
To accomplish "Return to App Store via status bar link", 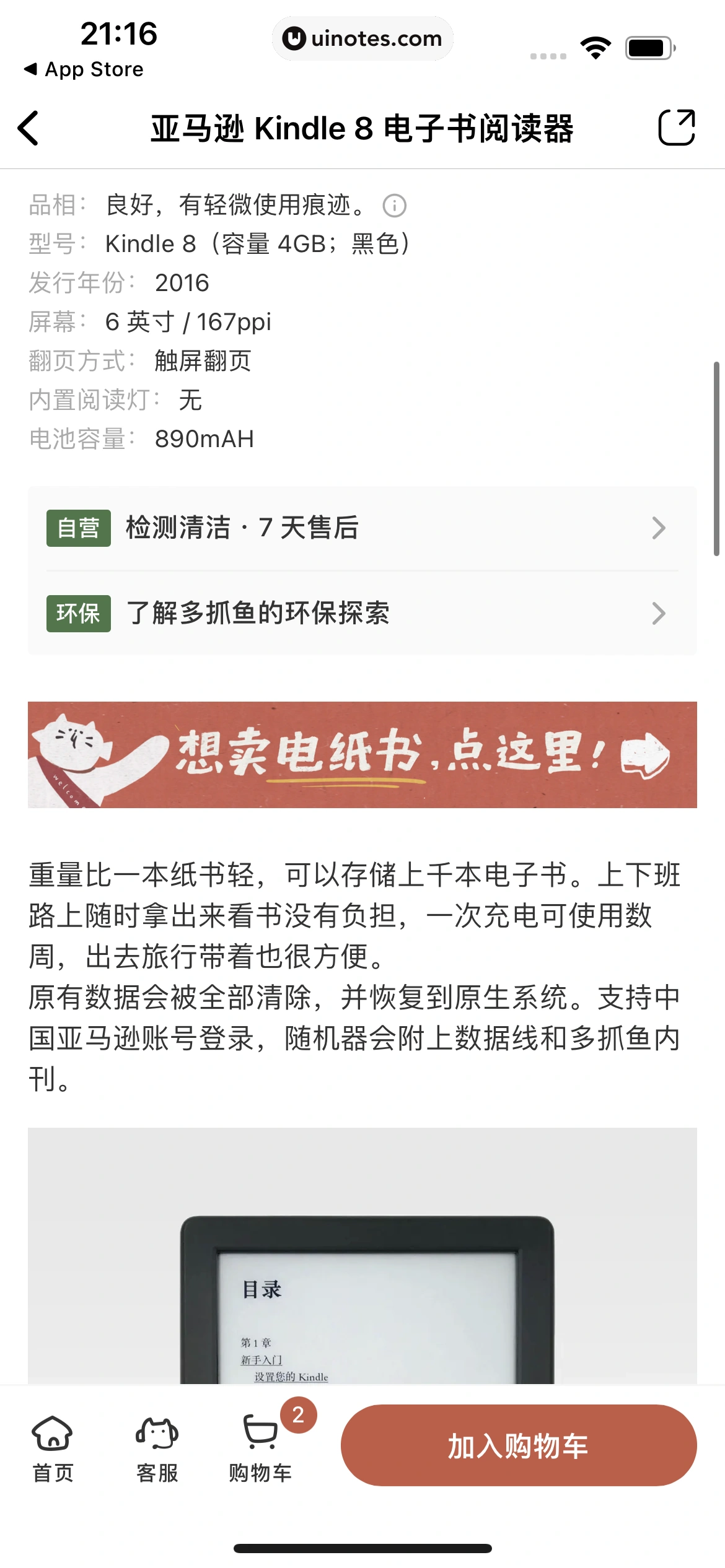I will coord(84,69).
